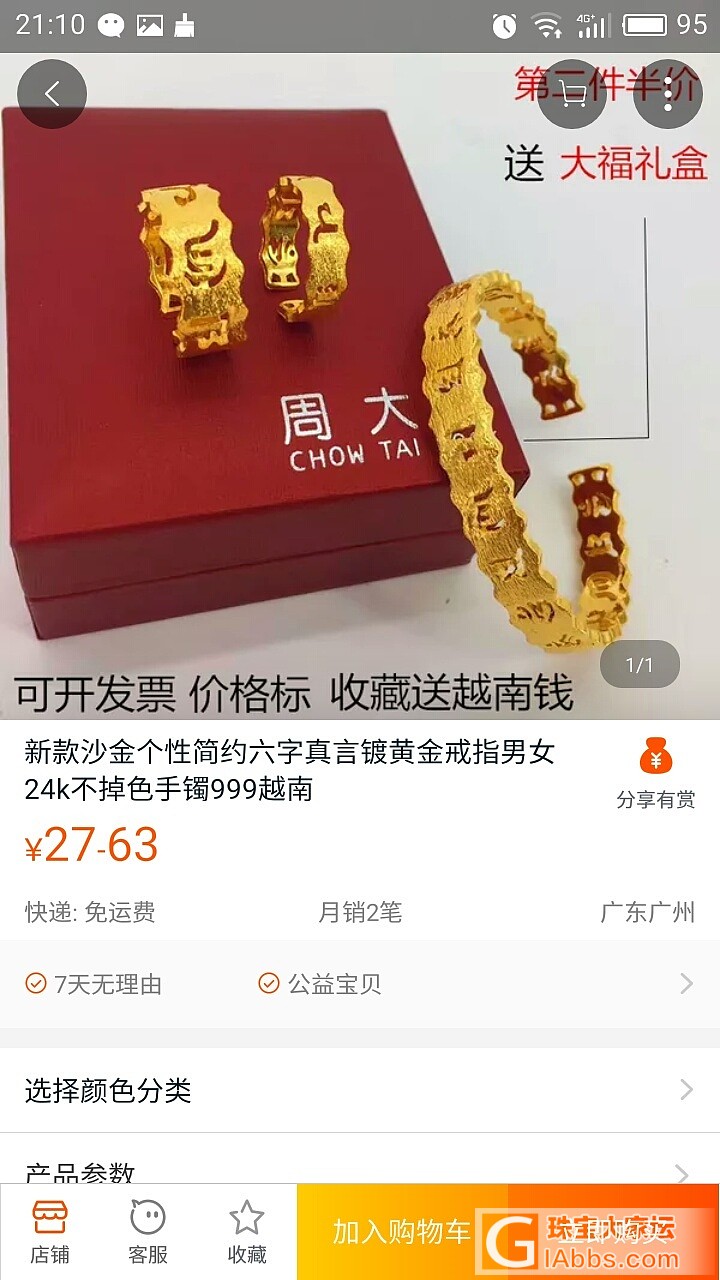Go back using the top-left arrow

[x=52, y=94]
